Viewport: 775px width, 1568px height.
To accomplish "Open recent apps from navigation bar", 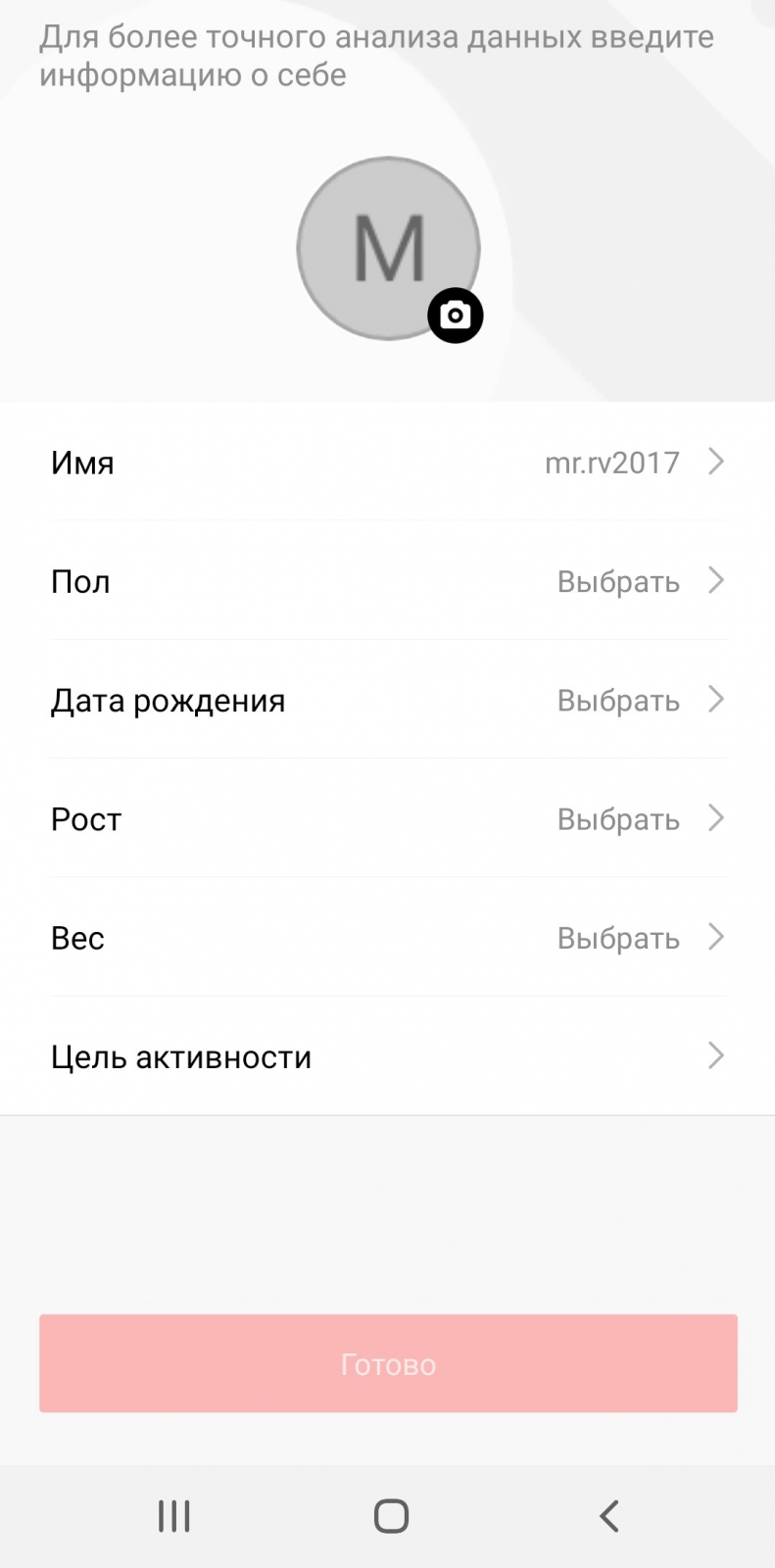I will pos(174,1516).
